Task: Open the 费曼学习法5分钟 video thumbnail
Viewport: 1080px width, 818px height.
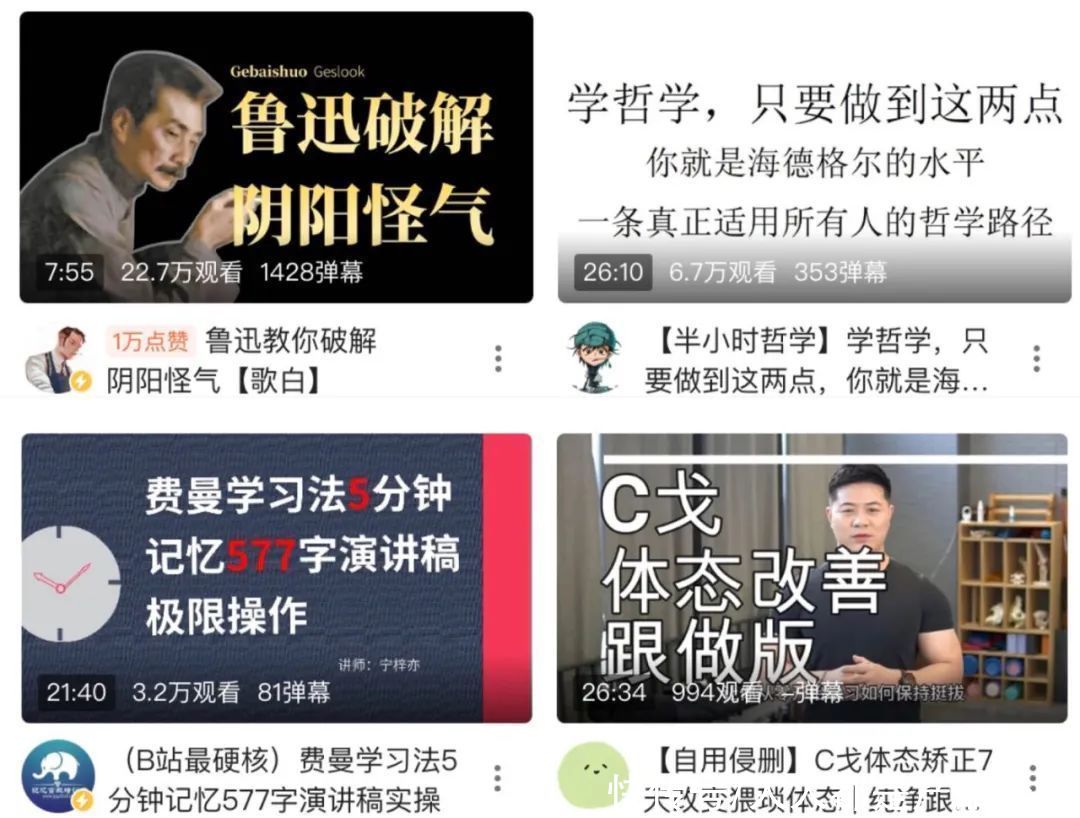Action: 276,577
